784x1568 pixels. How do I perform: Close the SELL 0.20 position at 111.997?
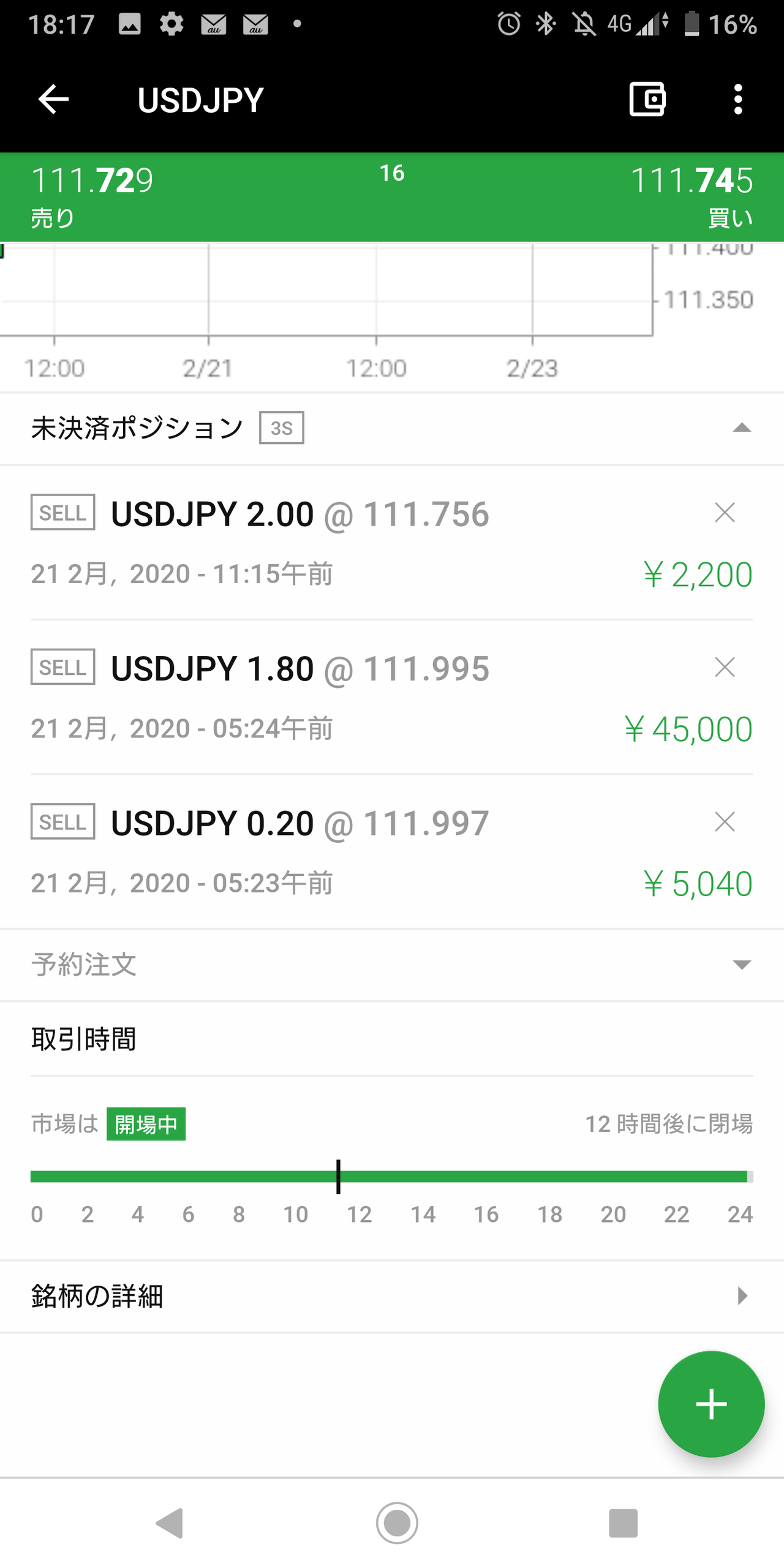click(x=725, y=822)
